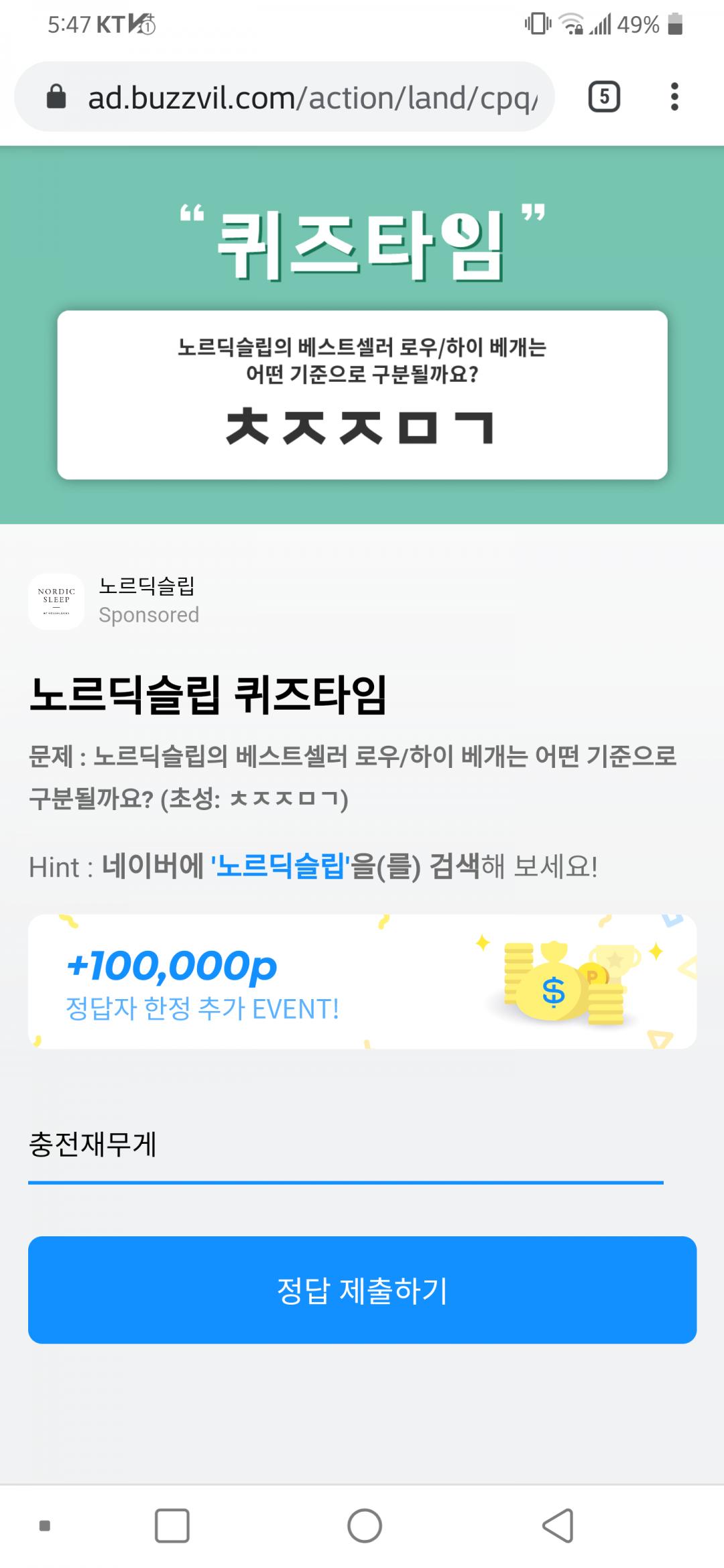Image resolution: width=724 pixels, height=1568 pixels.
Task: Submit answer with 정답 제출하기 button
Action: point(362,1290)
